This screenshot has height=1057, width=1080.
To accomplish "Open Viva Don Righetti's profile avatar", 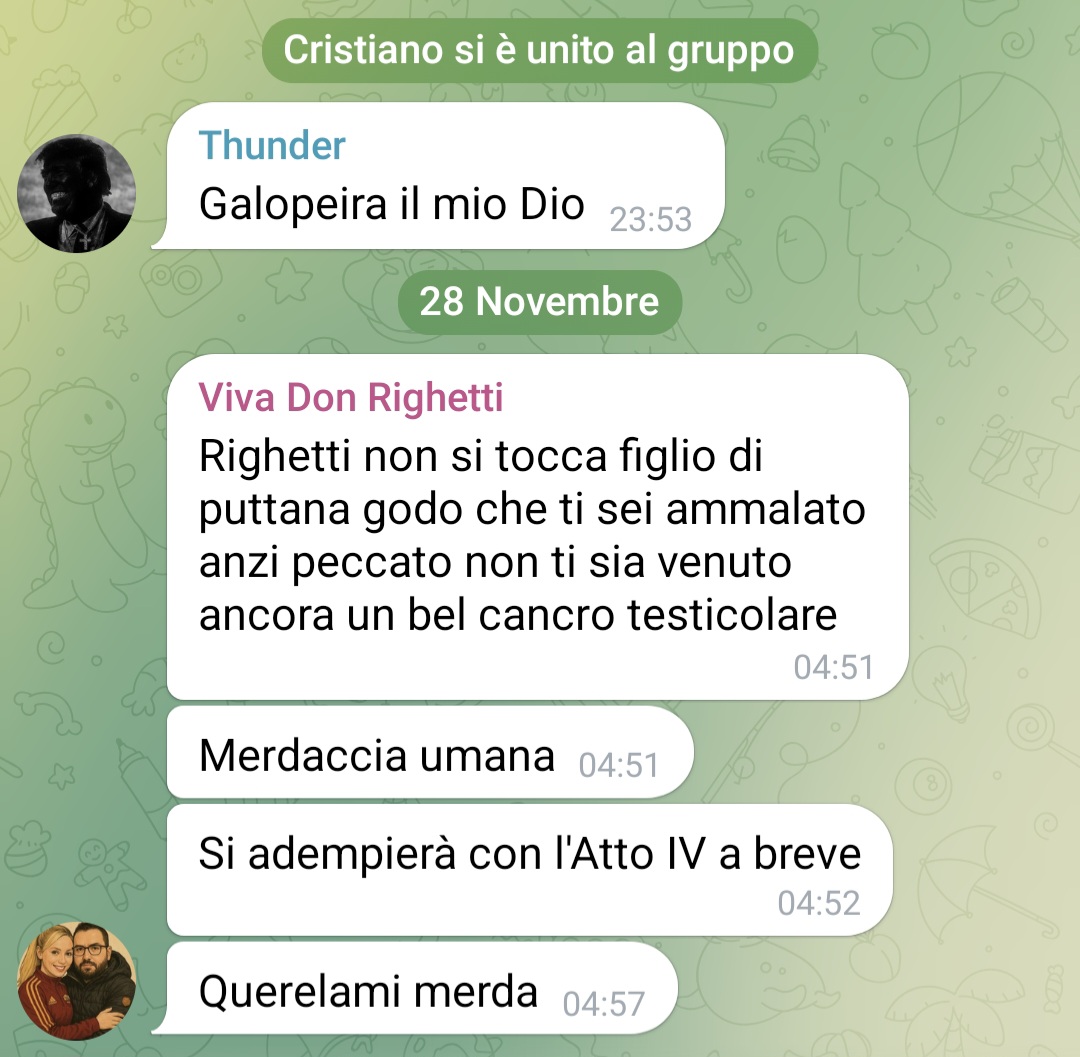I will (x=77, y=980).
